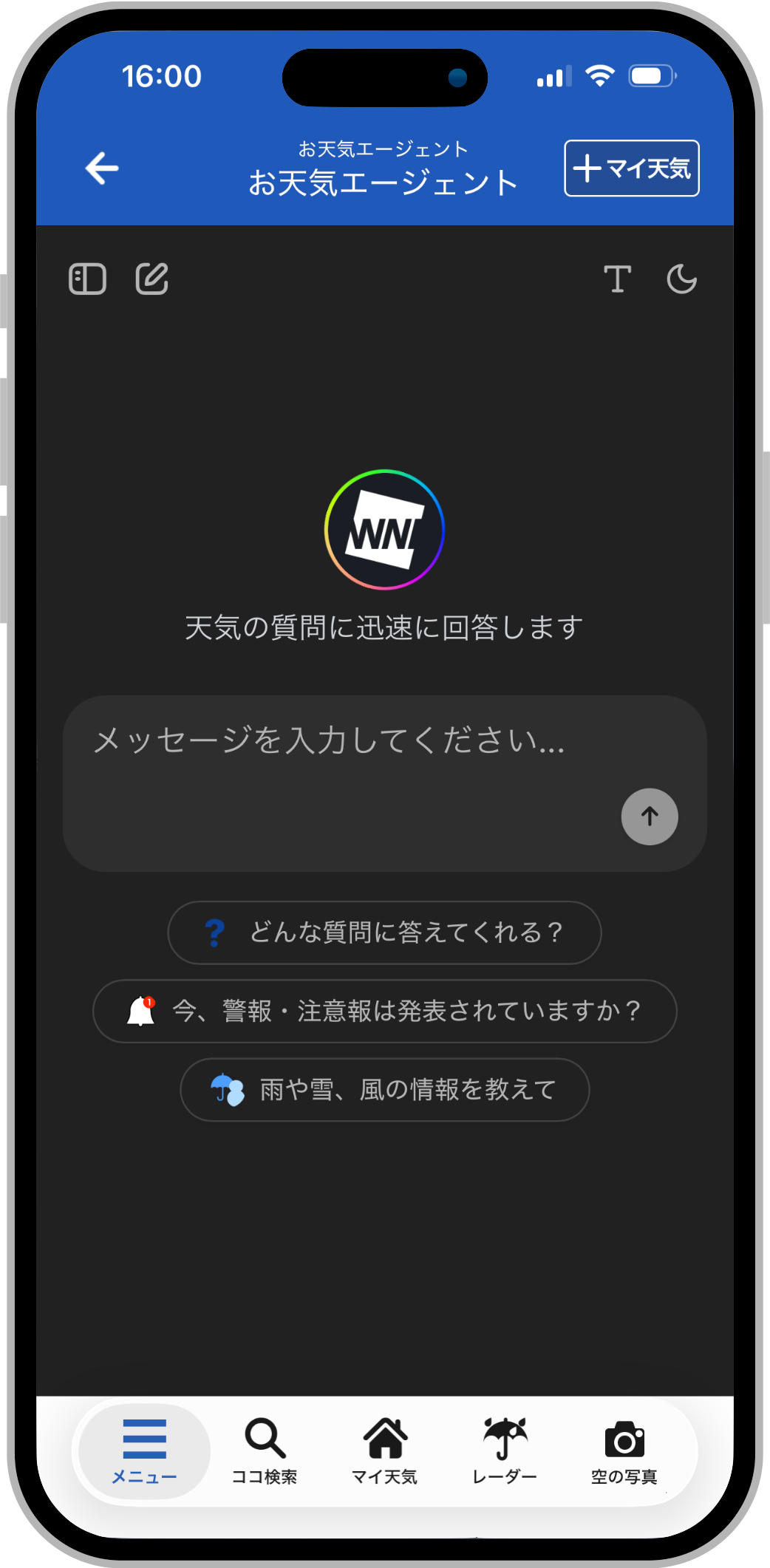Ask 今、警報・注意報は発表されていますか？
The width and height of the screenshot is (770, 1568).
click(x=384, y=1011)
